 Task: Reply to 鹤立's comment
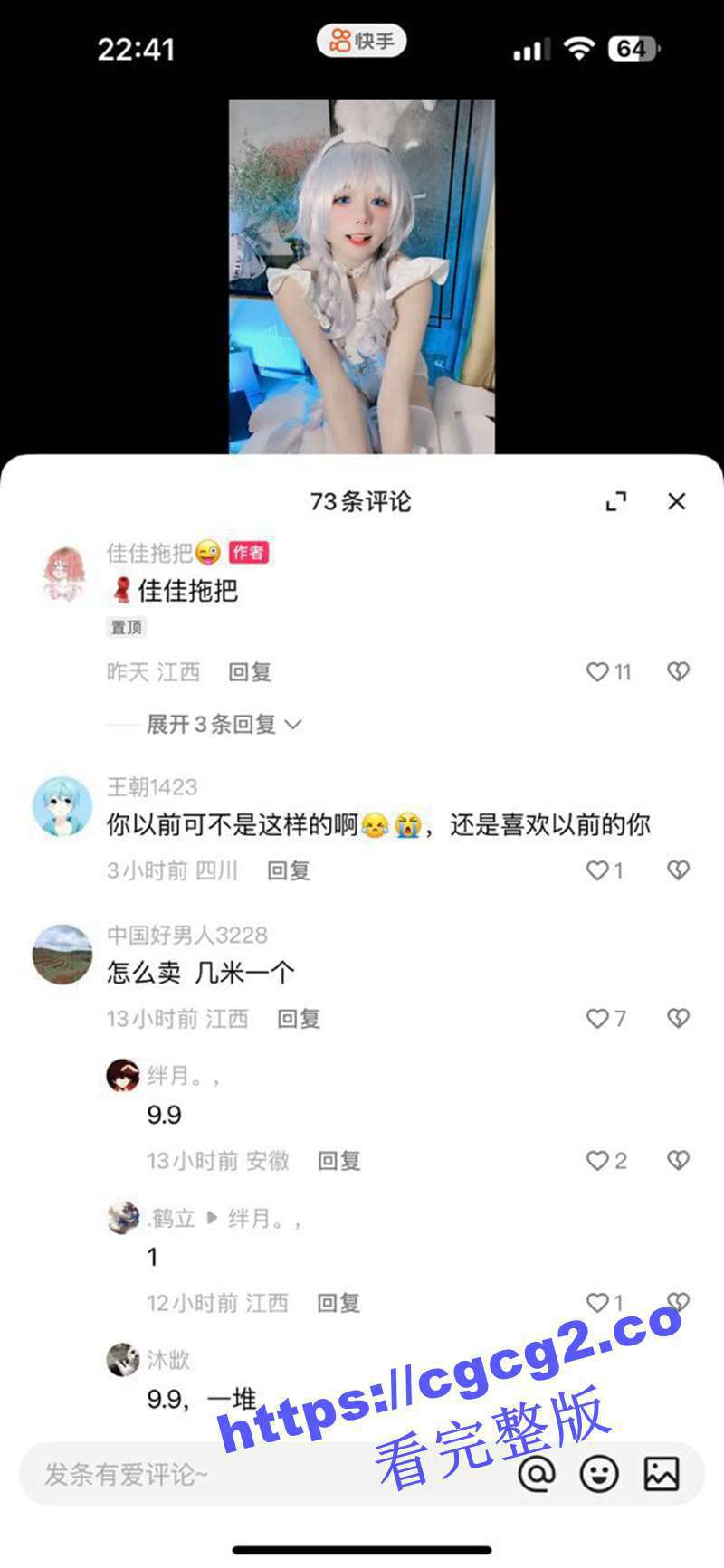coord(339,1303)
